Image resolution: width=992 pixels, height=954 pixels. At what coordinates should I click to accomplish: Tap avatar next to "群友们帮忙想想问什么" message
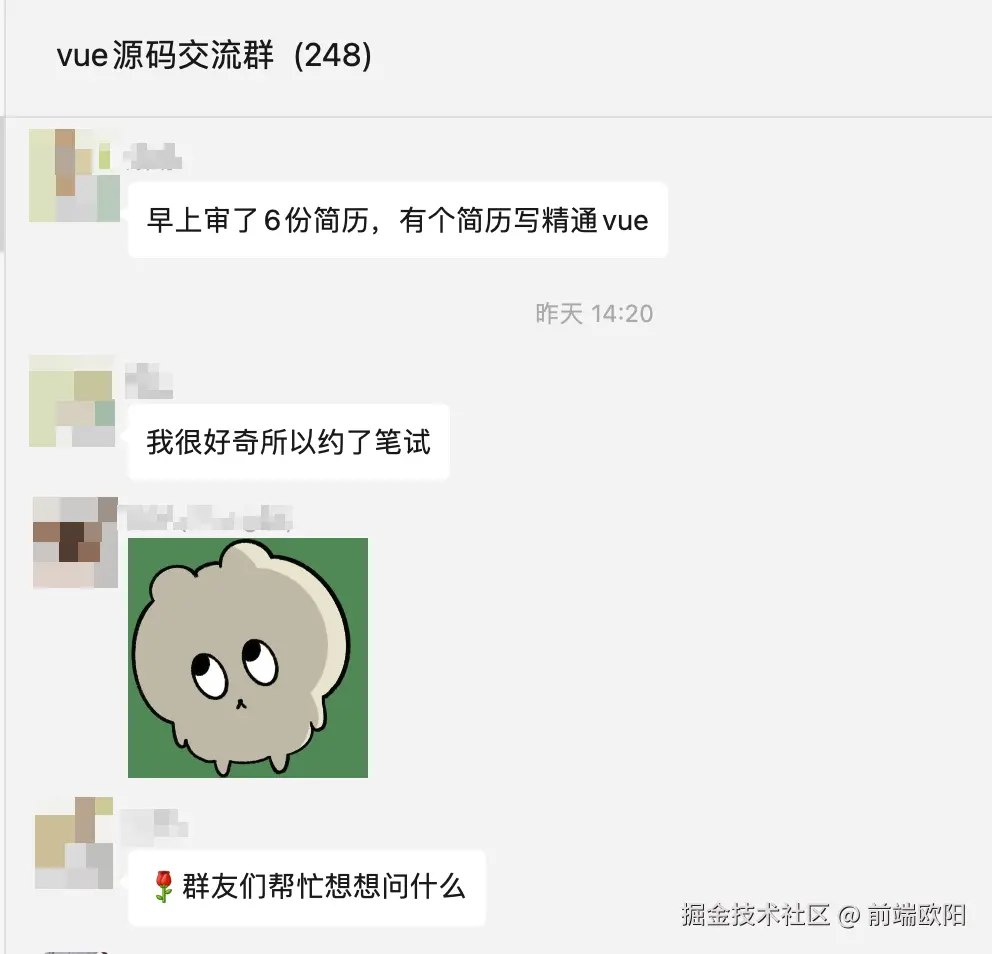click(75, 843)
